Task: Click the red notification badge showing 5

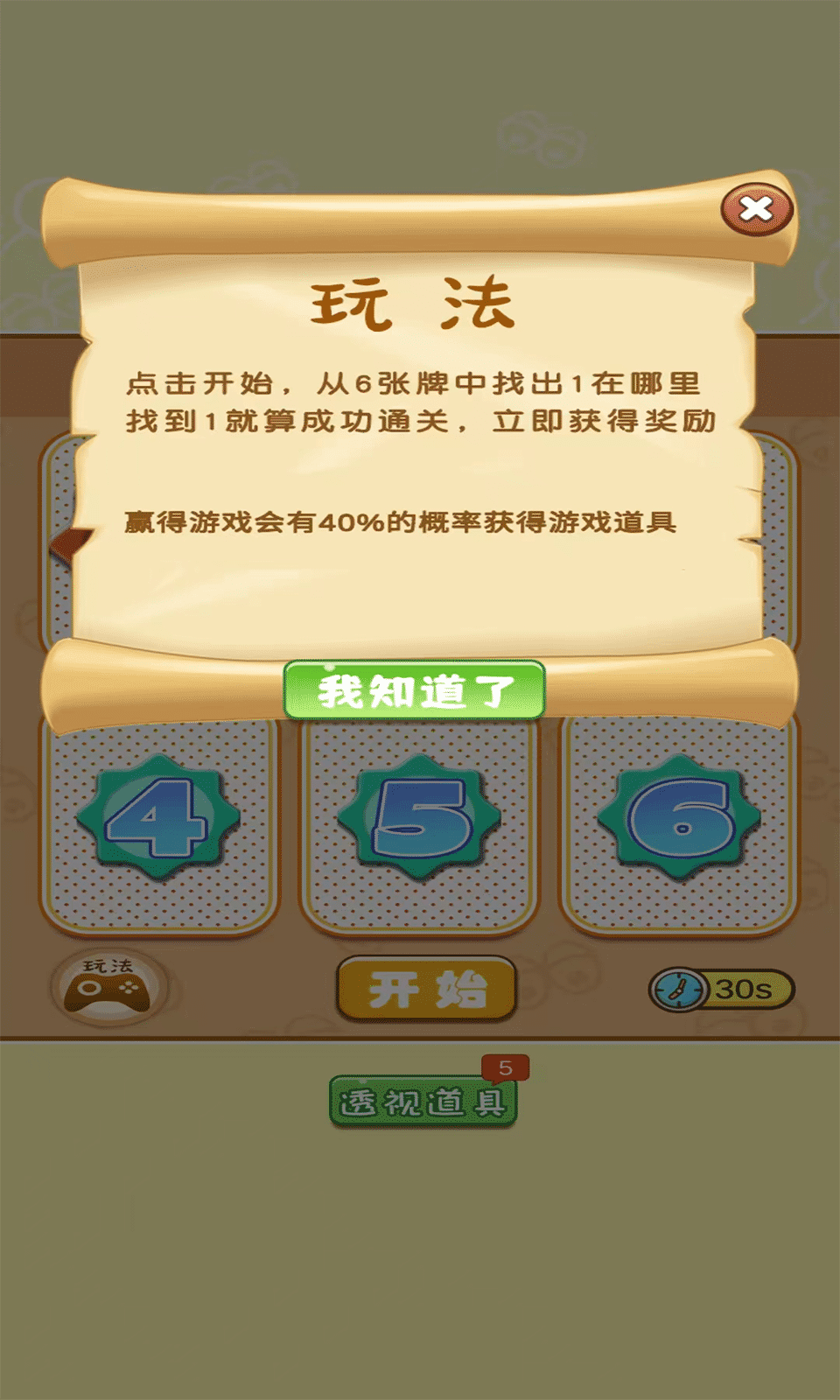Action: click(x=506, y=1067)
